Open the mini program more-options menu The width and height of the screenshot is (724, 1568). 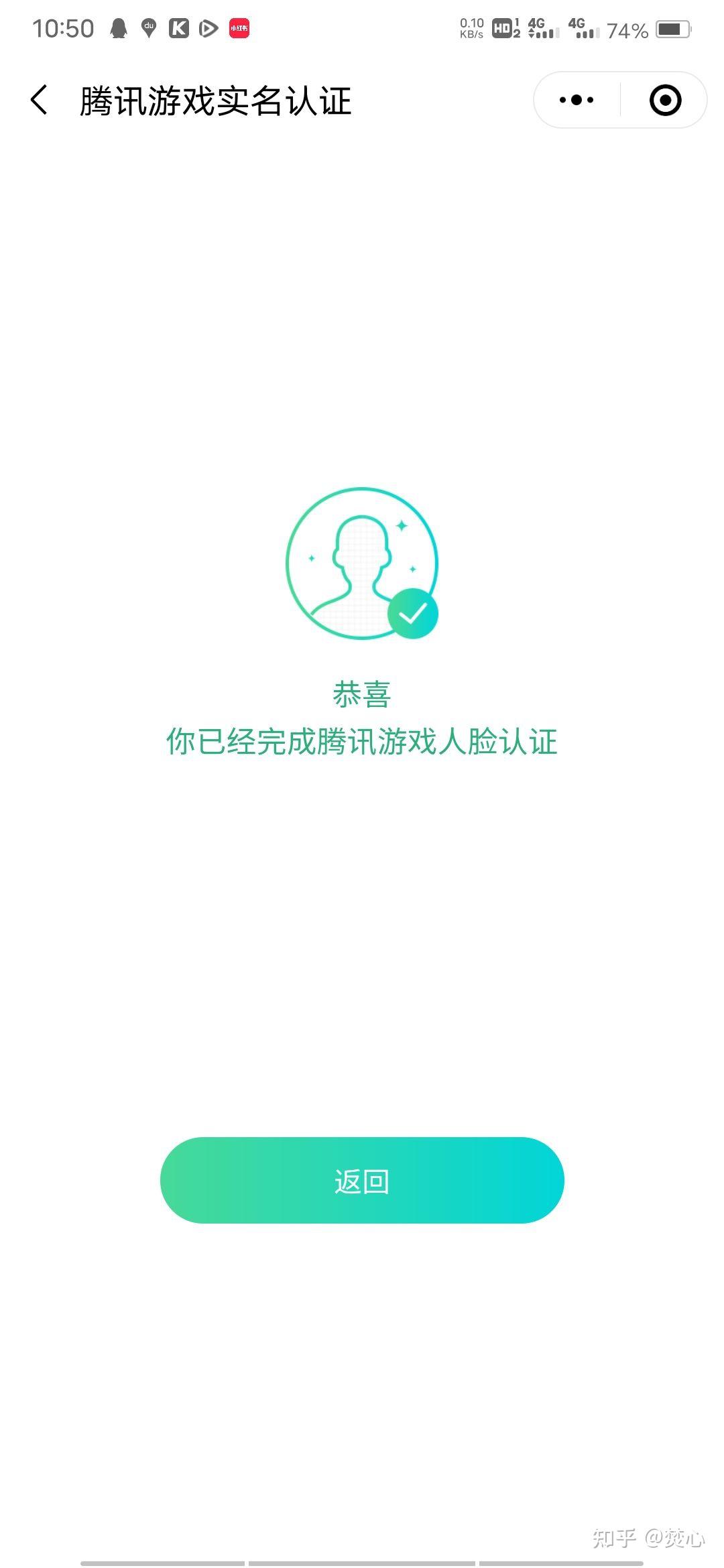point(577,101)
